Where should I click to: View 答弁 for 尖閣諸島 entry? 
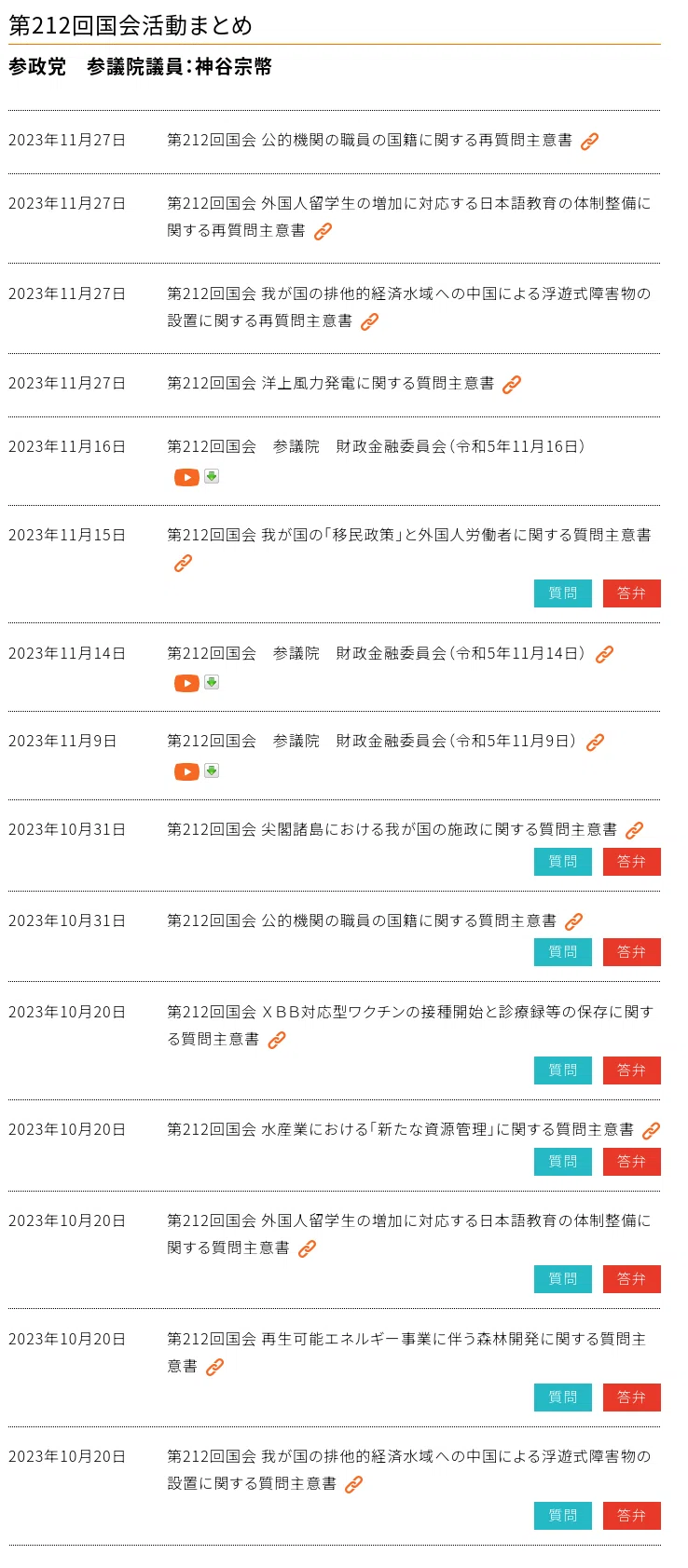632,862
